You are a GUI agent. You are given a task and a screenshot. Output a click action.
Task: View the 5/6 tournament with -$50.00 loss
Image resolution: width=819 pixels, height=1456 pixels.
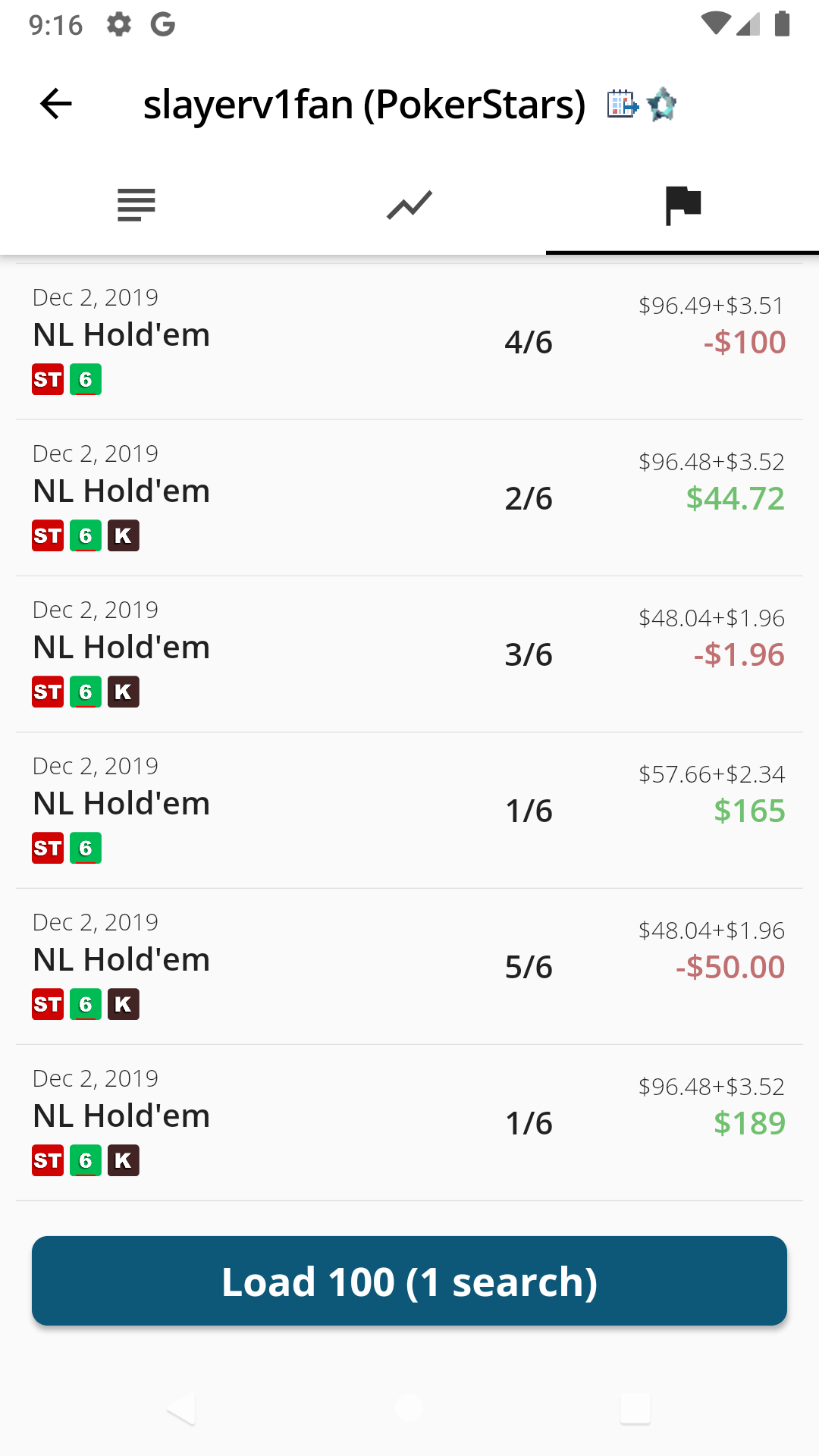click(x=409, y=966)
